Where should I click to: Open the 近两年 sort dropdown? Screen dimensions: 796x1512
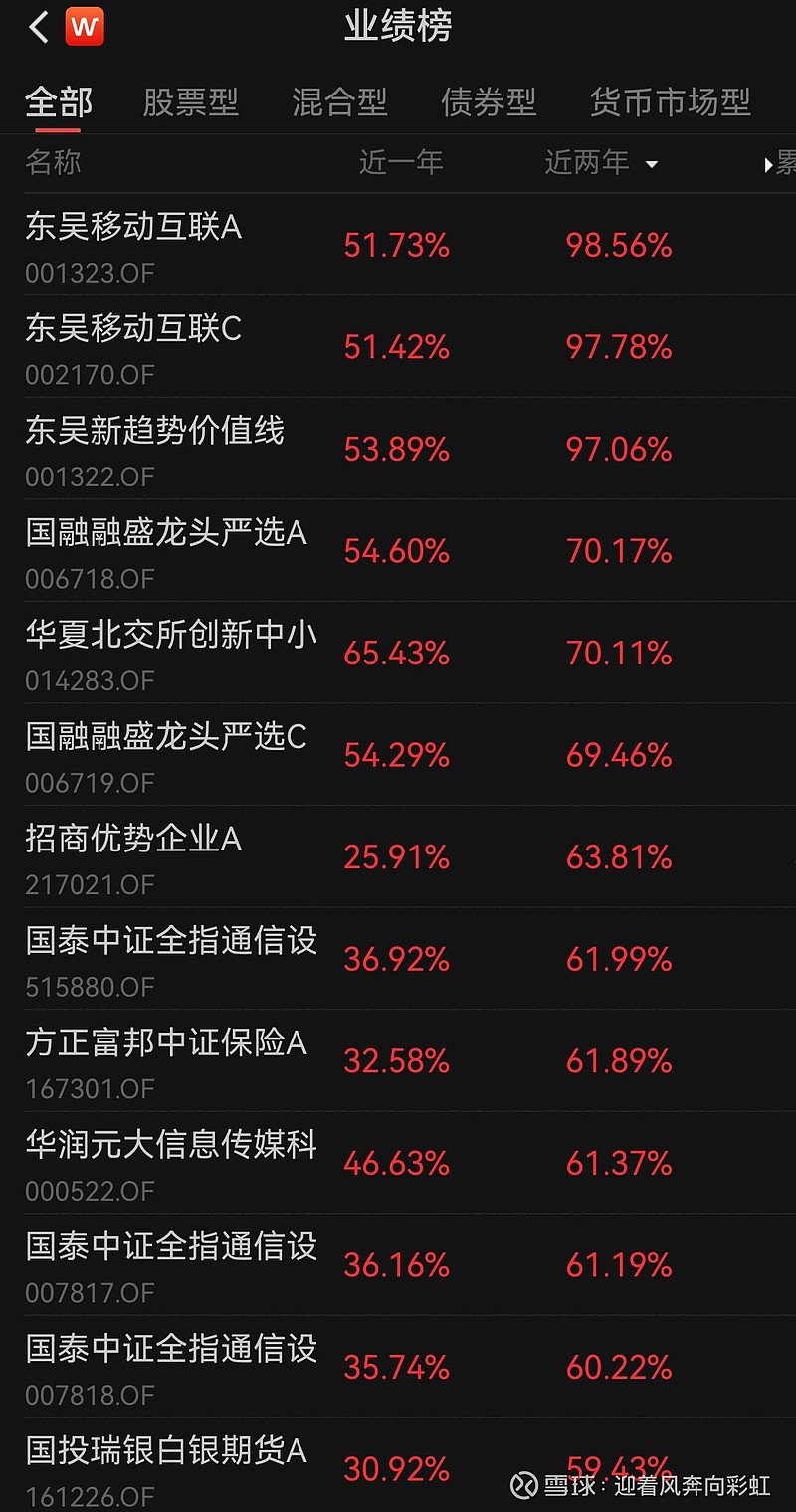click(x=653, y=165)
